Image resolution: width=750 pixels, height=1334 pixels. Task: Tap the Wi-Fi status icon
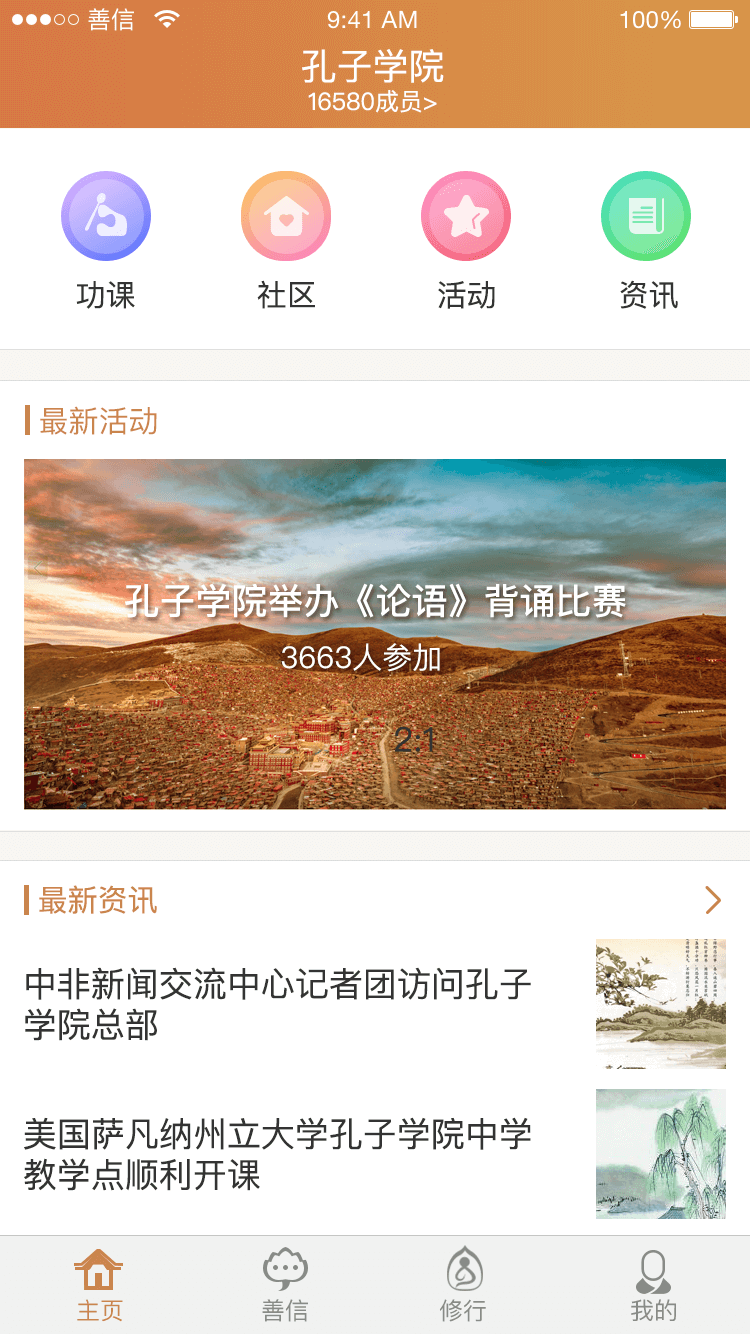pyautogui.click(x=168, y=18)
